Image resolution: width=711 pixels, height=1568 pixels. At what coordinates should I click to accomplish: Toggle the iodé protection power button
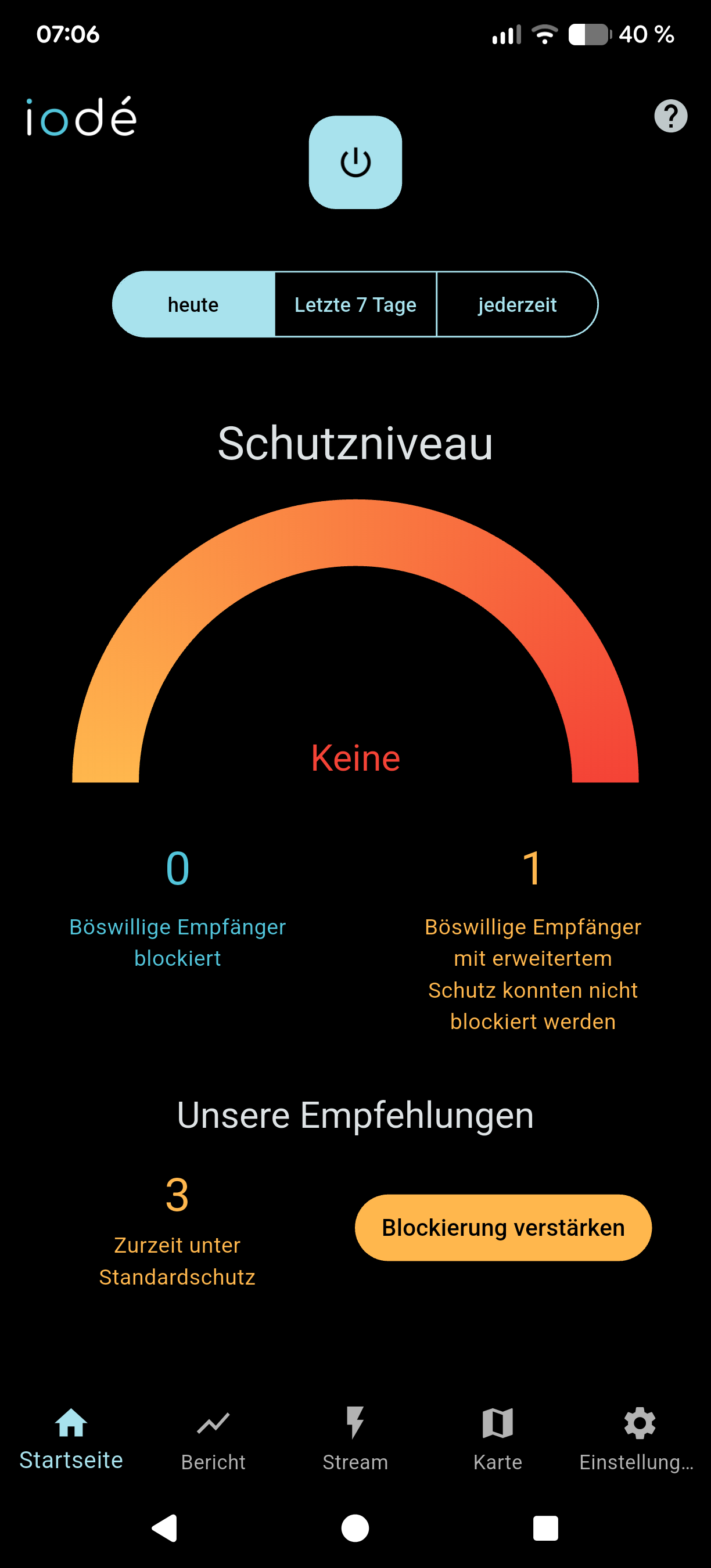click(x=355, y=163)
